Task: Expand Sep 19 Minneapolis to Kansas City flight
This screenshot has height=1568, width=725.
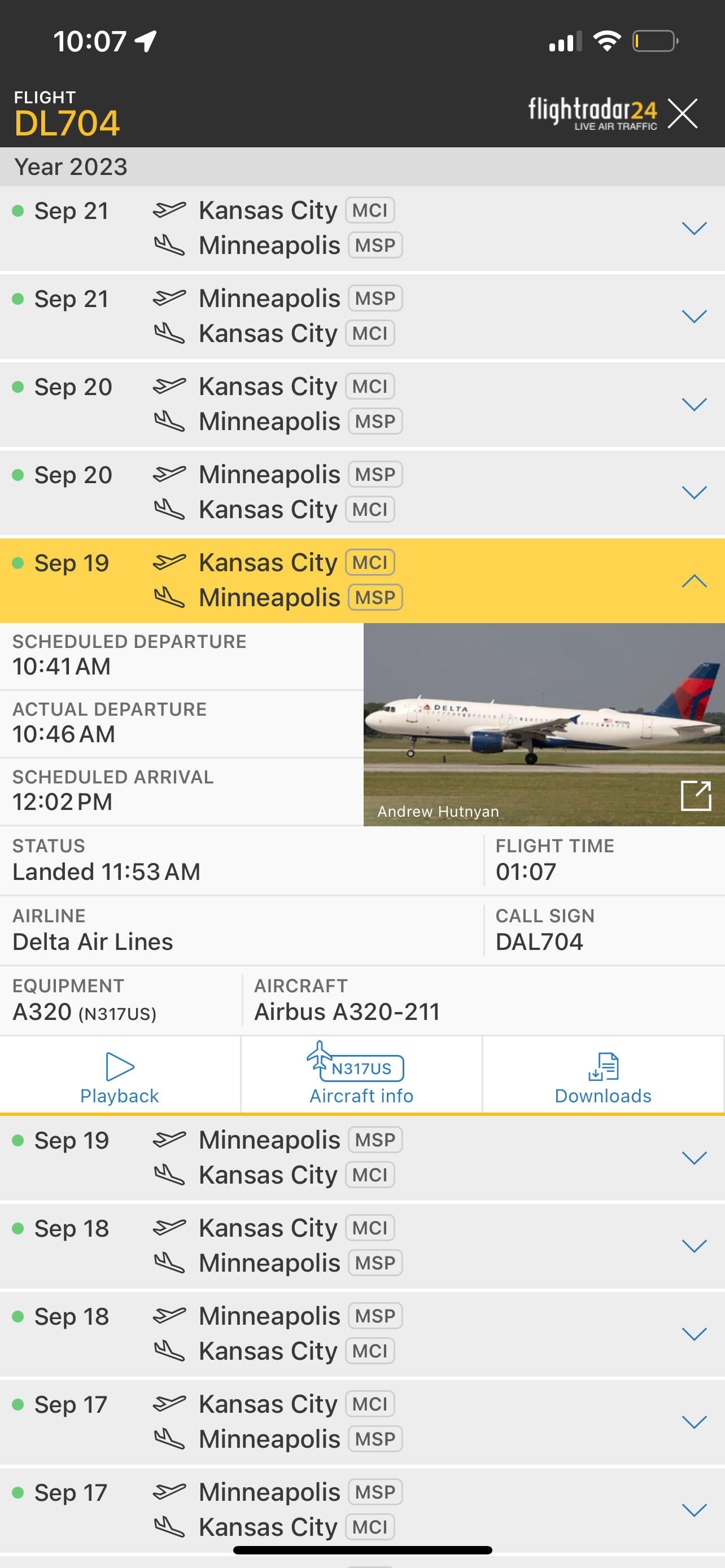Action: 693,1158
